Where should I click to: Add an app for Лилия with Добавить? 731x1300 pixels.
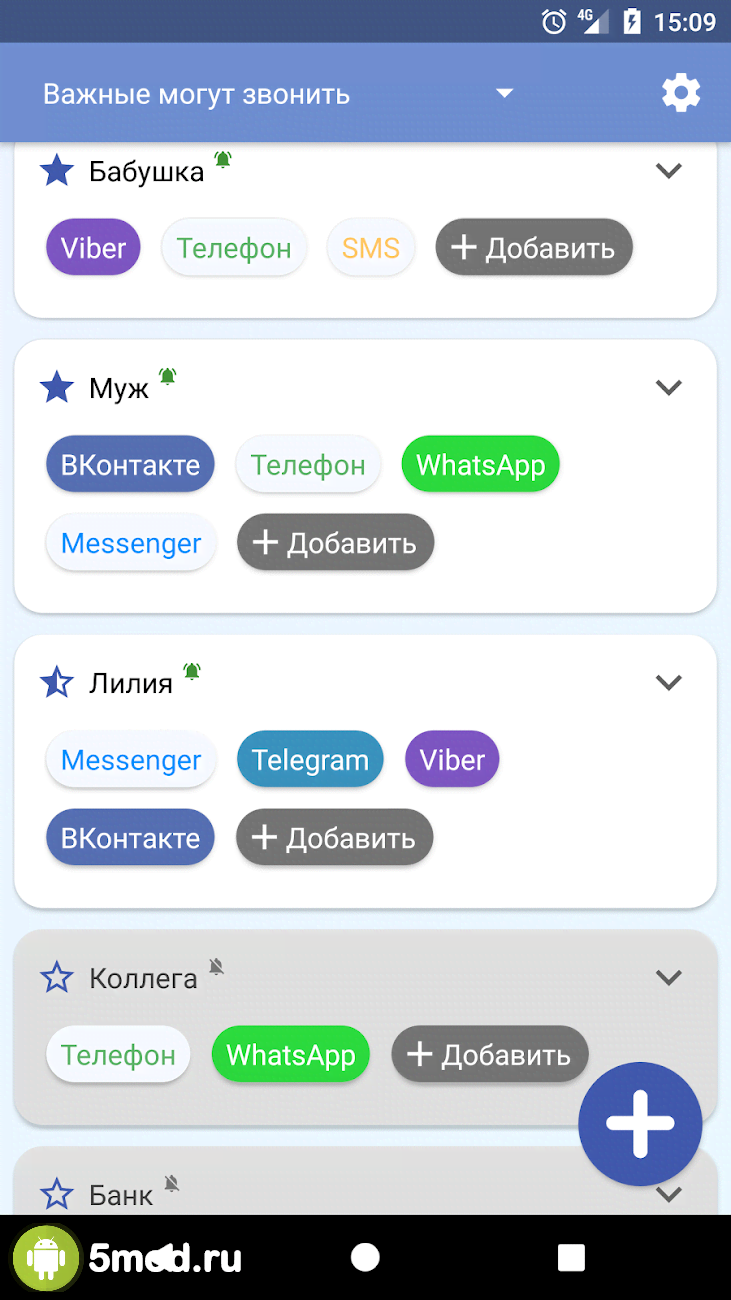334,838
